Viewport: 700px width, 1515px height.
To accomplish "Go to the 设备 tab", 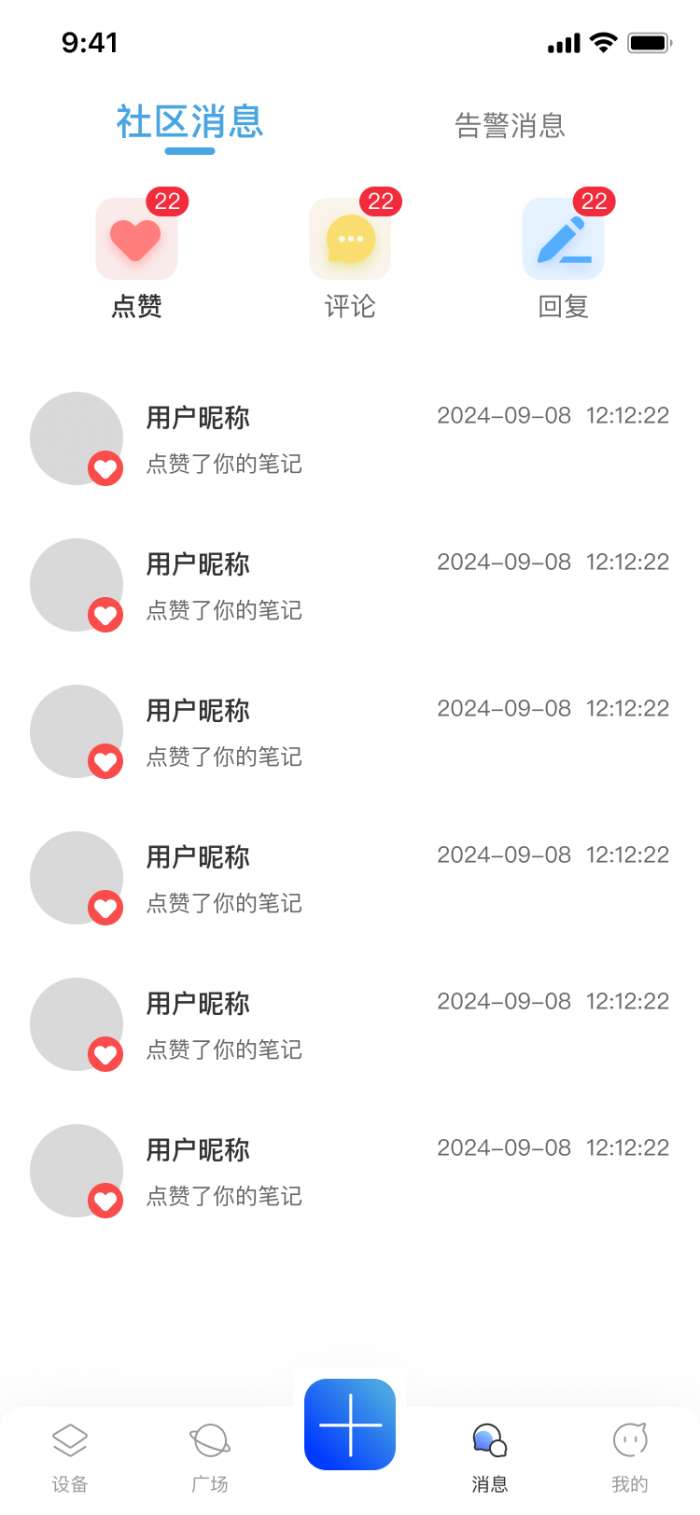I will tap(70, 1457).
